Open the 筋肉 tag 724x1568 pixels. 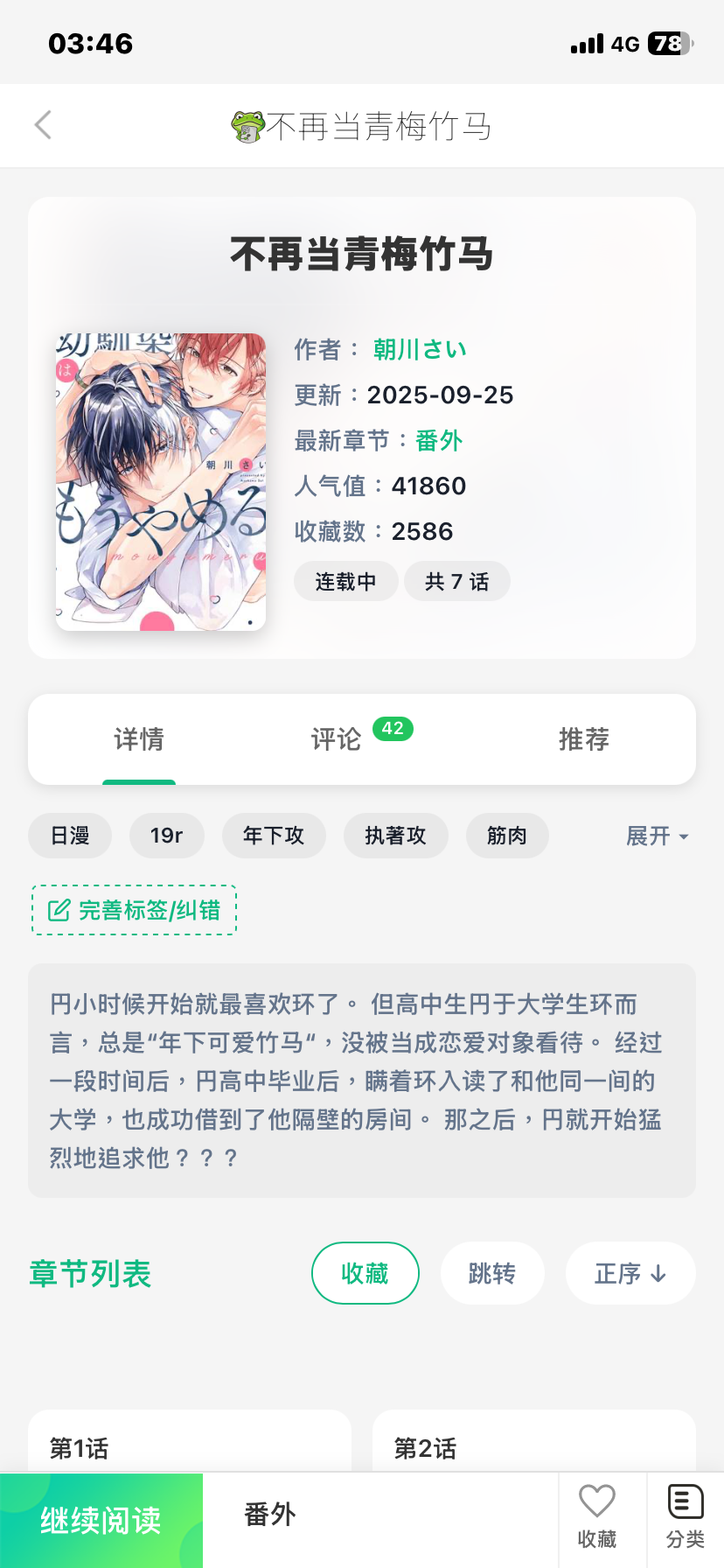(507, 836)
